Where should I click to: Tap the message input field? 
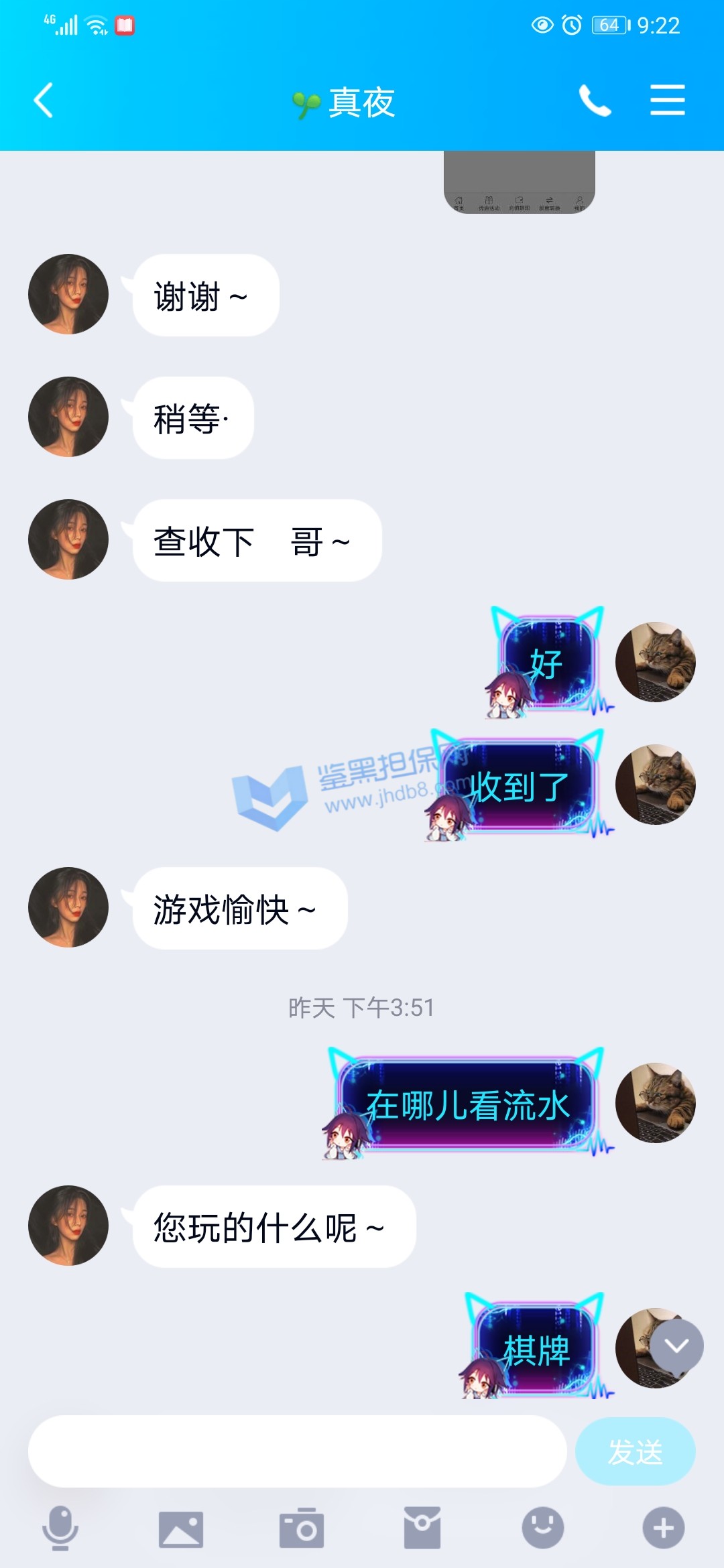[297, 1451]
